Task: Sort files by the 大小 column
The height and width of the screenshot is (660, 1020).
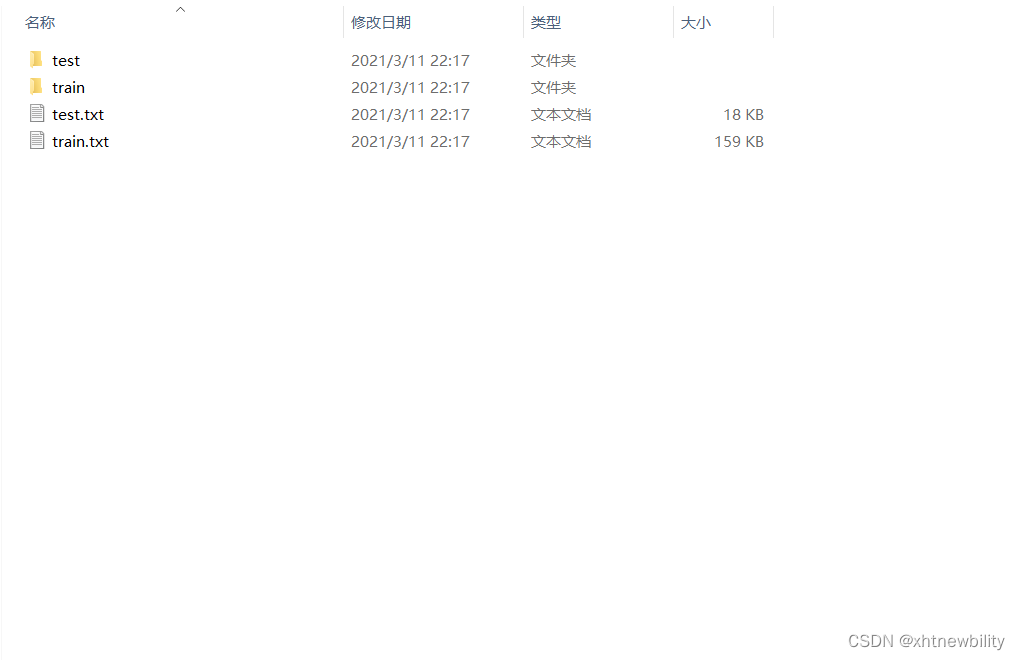Action: [696, 22]
